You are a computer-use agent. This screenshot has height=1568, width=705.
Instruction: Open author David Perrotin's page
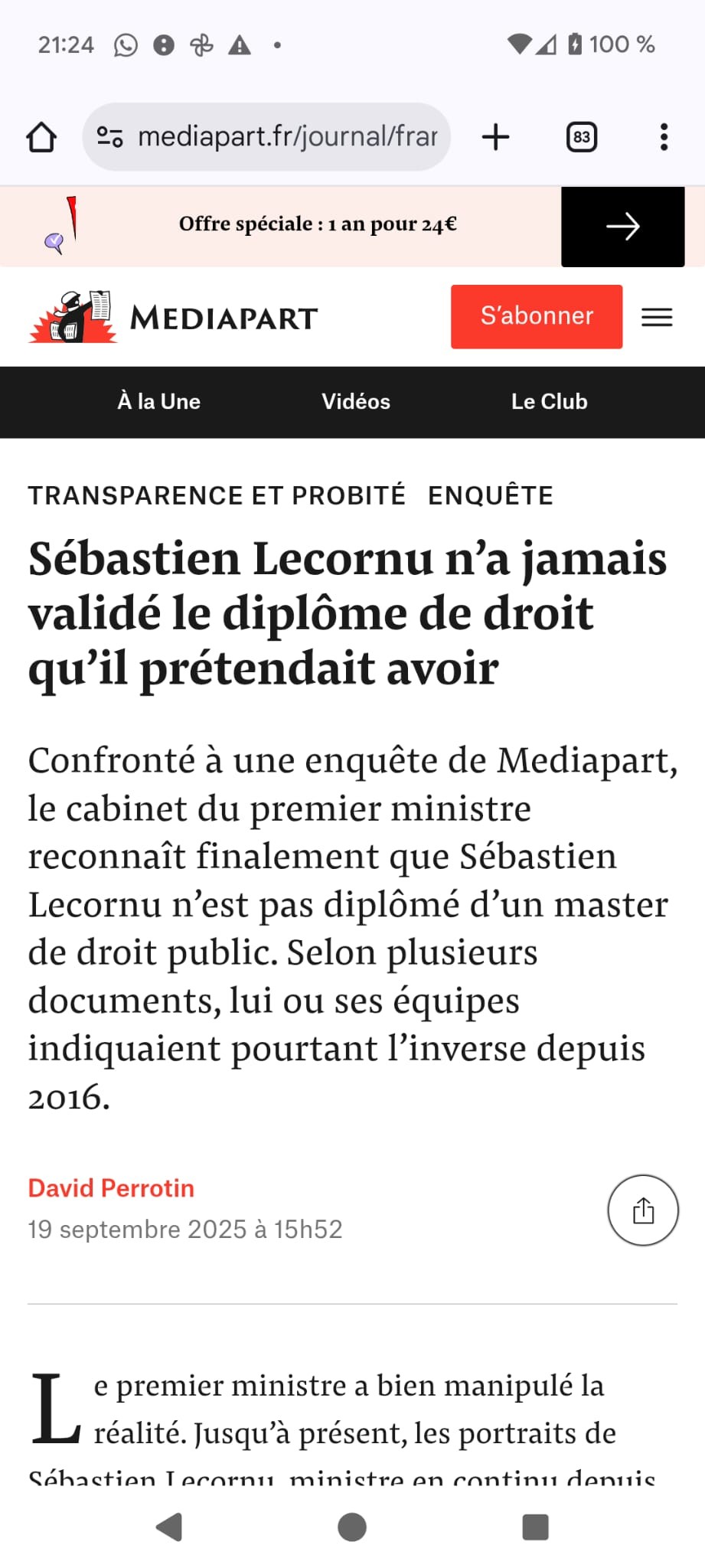click(x=111, y=1187)
